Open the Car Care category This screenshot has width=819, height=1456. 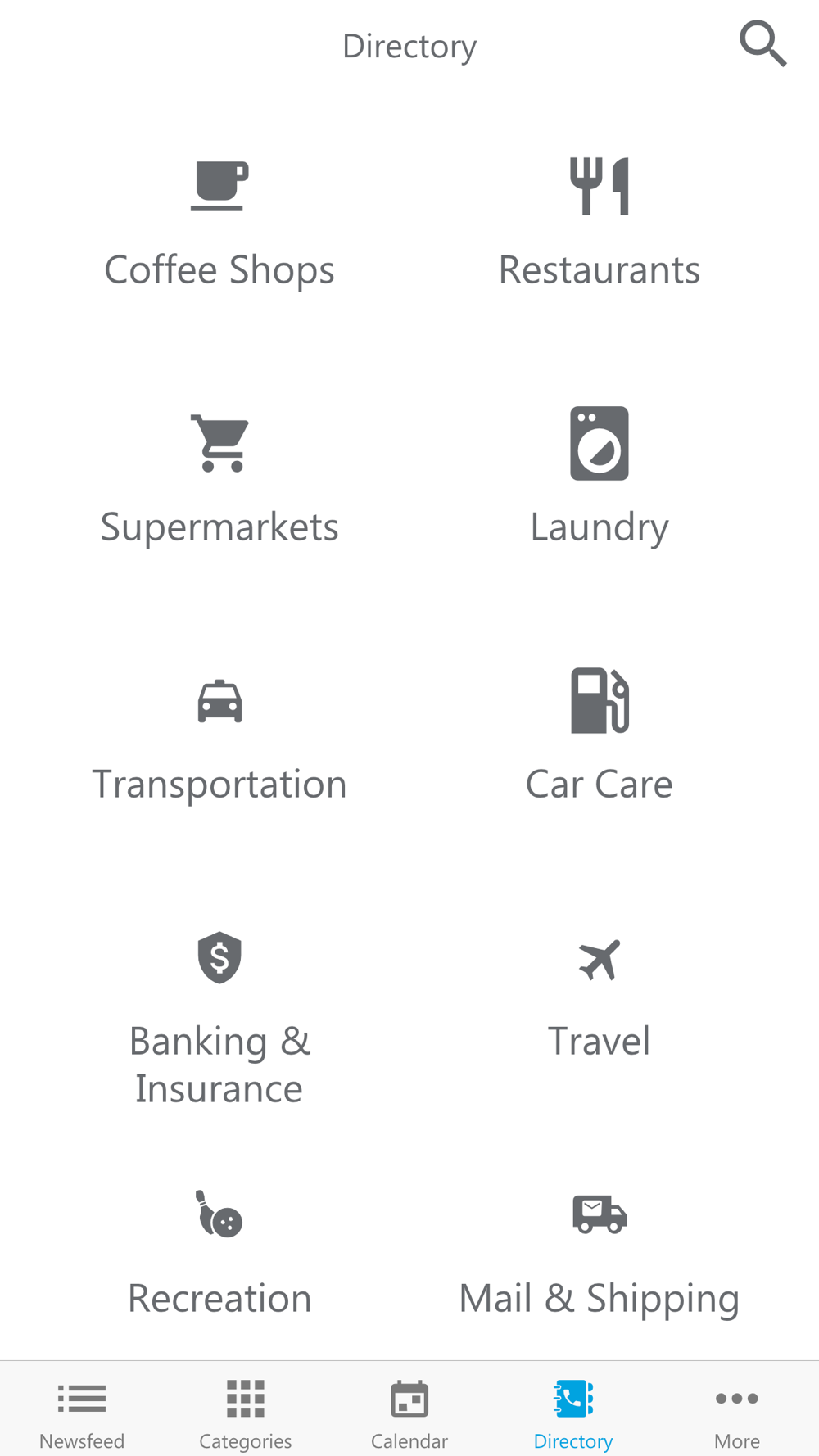(x=600, y=735)
